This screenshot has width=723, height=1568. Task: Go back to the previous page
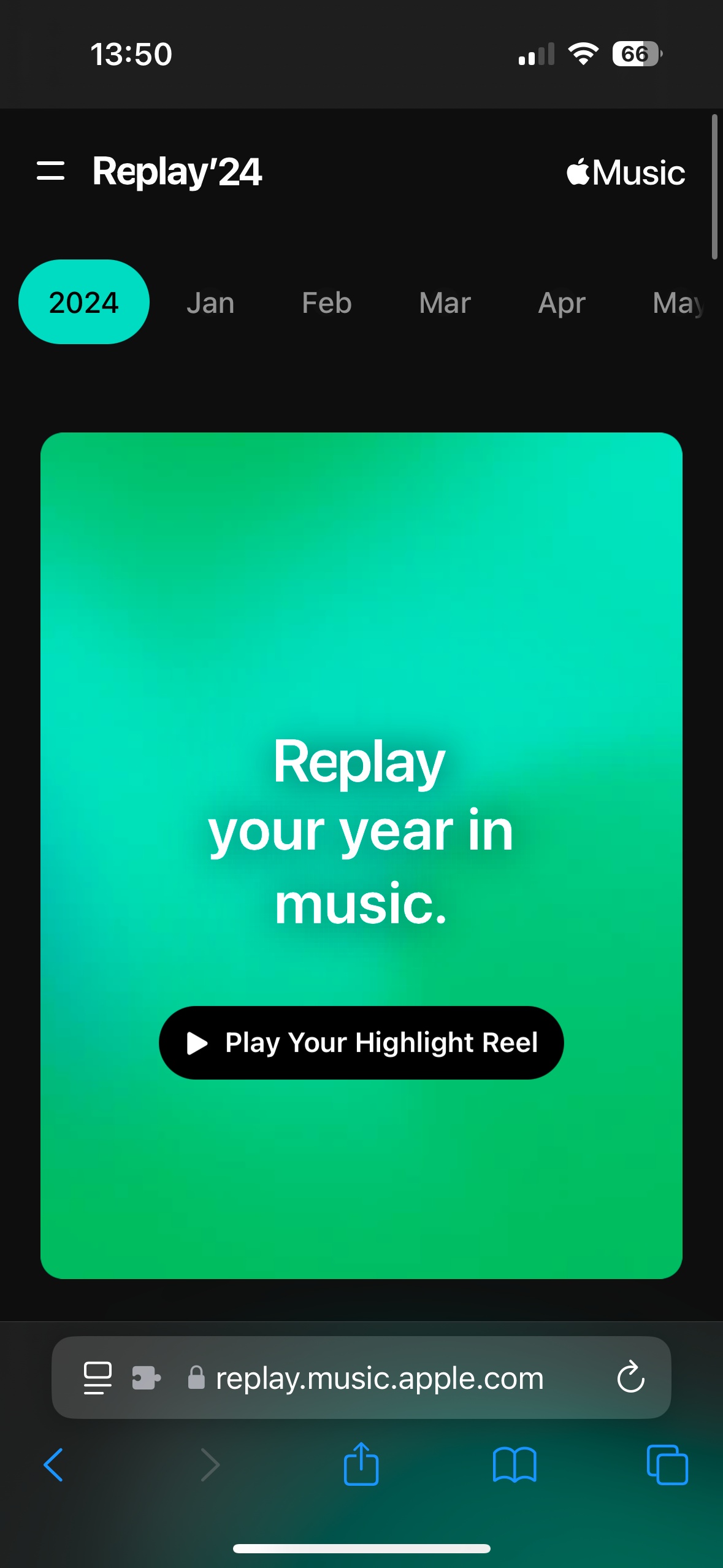[x=53, y=1465]
